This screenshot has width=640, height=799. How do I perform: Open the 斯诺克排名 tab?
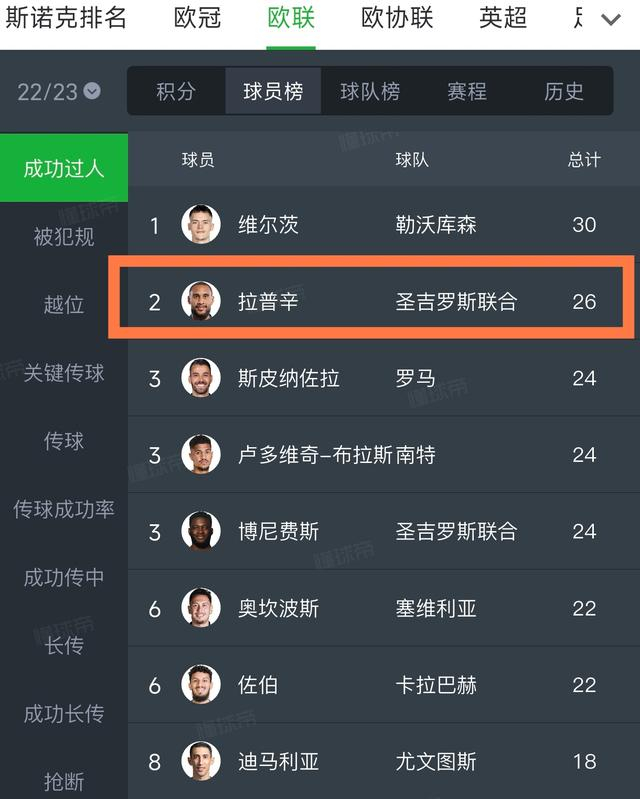[66, 18]
